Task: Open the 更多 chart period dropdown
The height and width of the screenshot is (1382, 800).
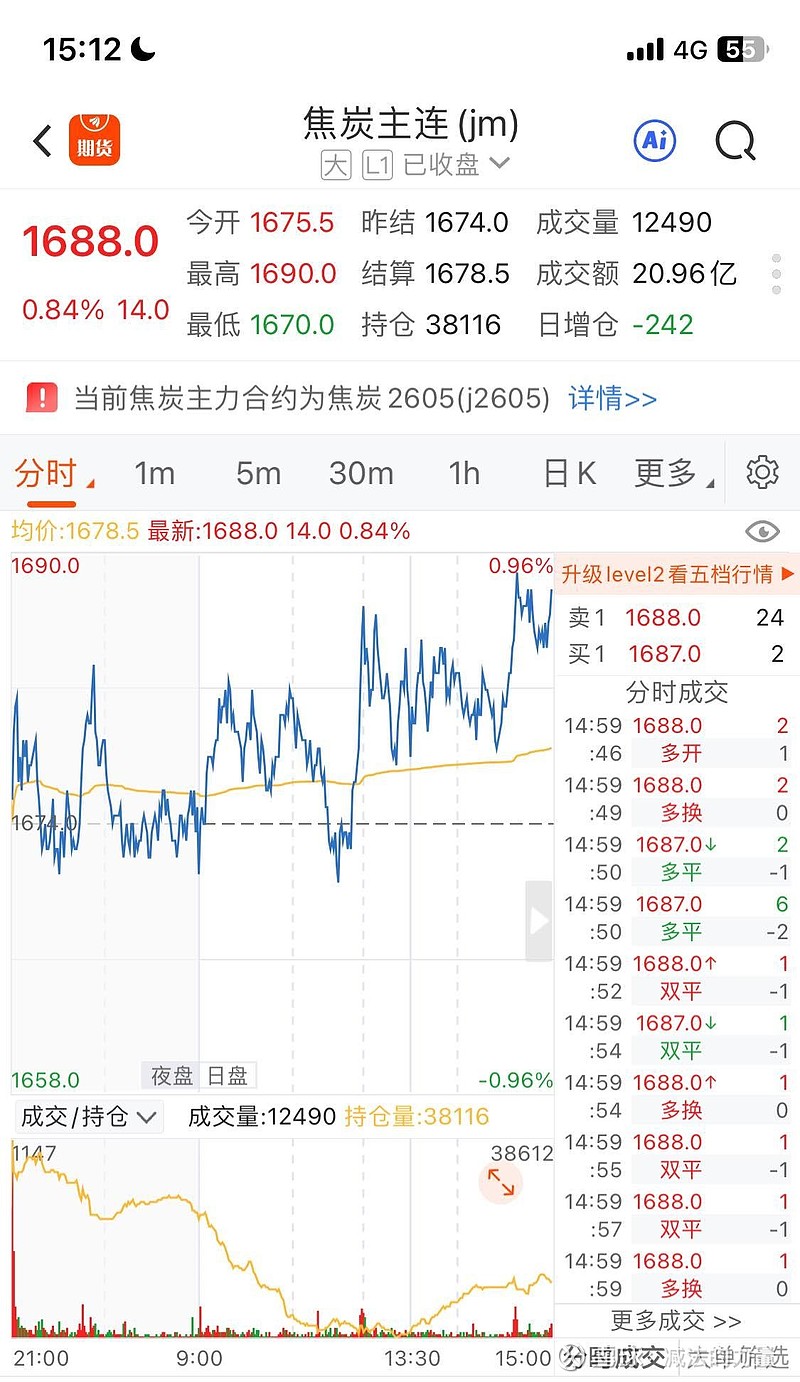Action: (x=666, y=472)
